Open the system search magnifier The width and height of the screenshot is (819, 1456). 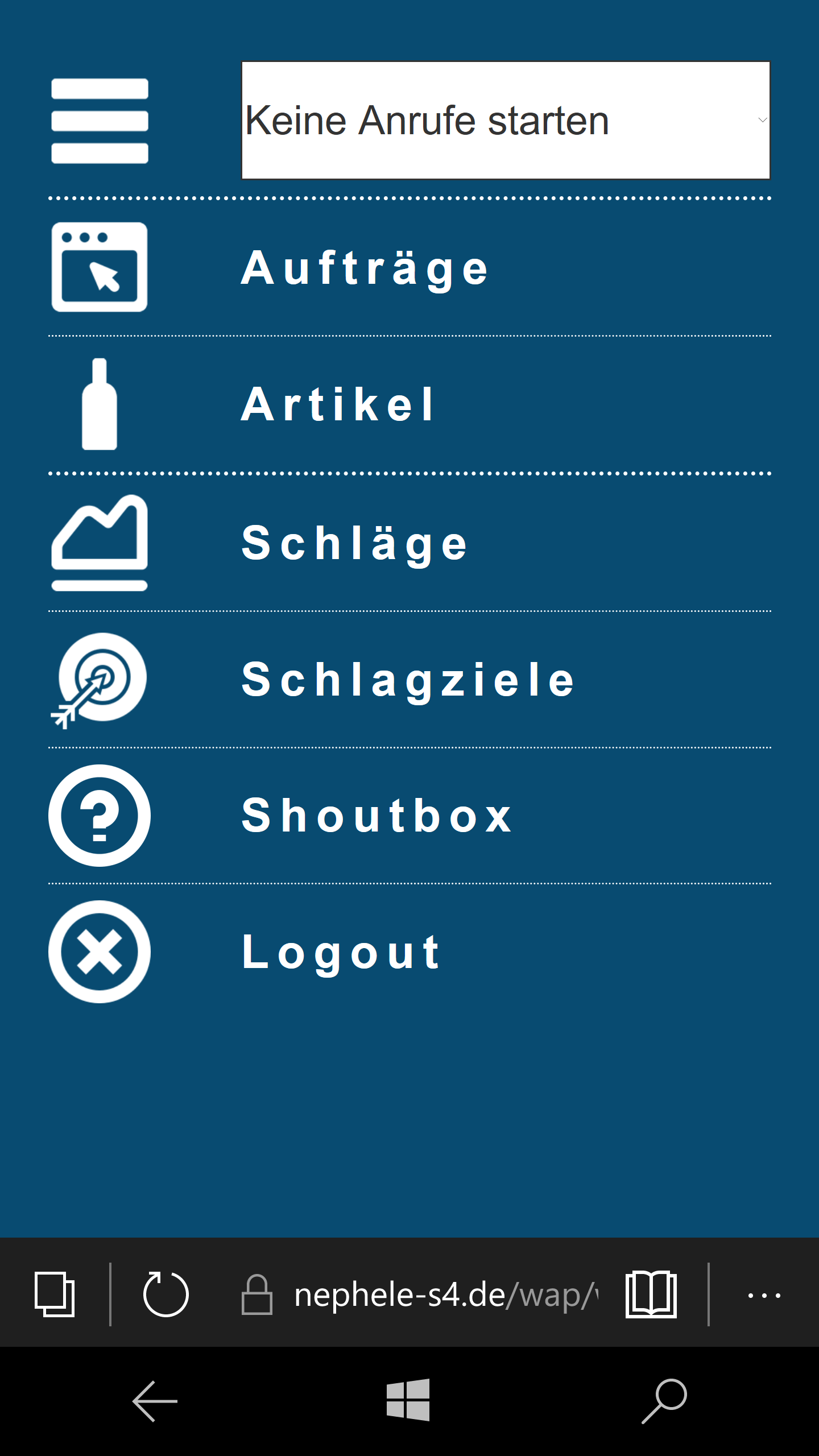(x=664, y=1401)
